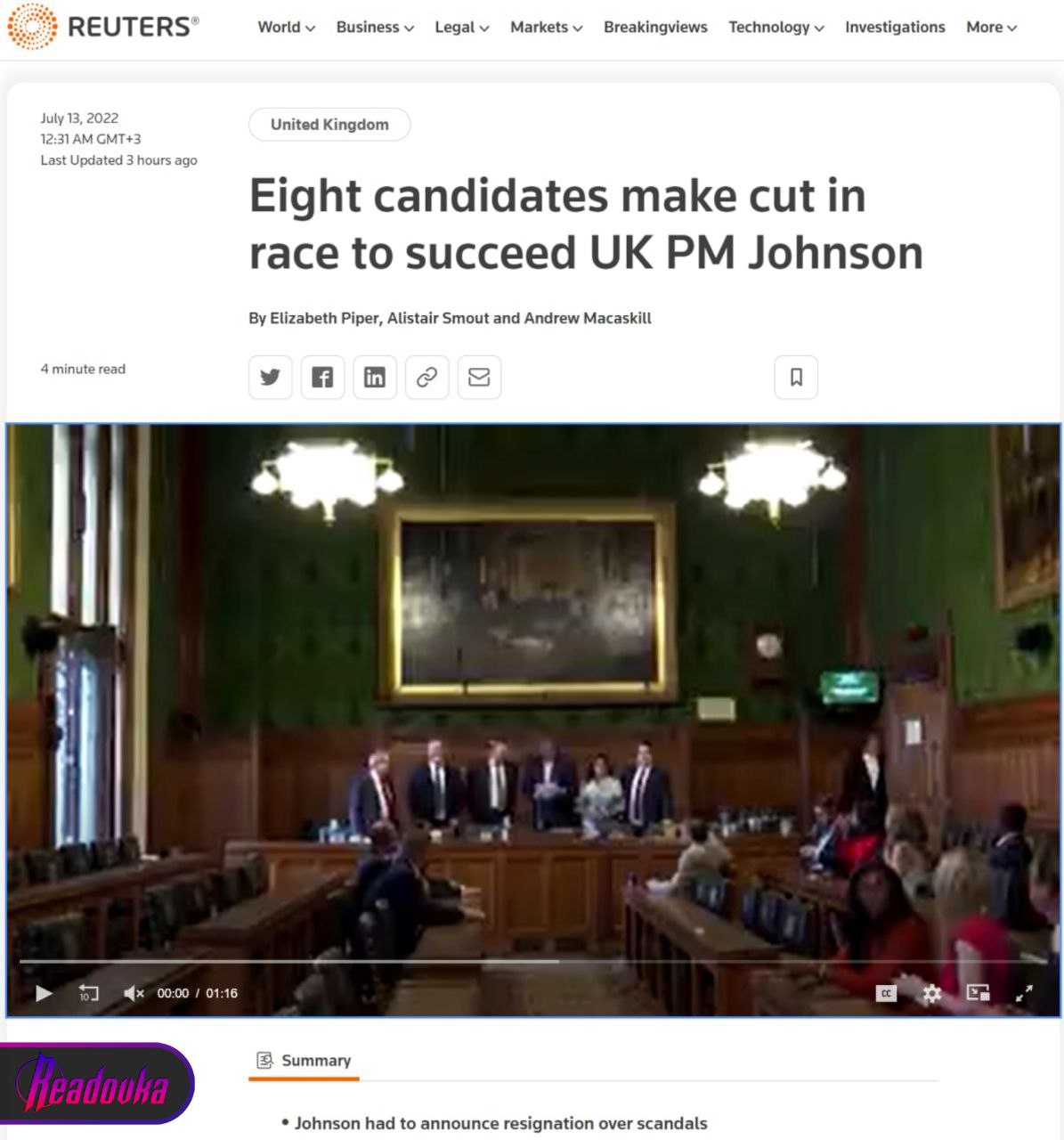Image resolution: width=1064 pixels, height=1140 pixels.
Task: Share the article on Twitter
Action: click(x=271, y=378)
